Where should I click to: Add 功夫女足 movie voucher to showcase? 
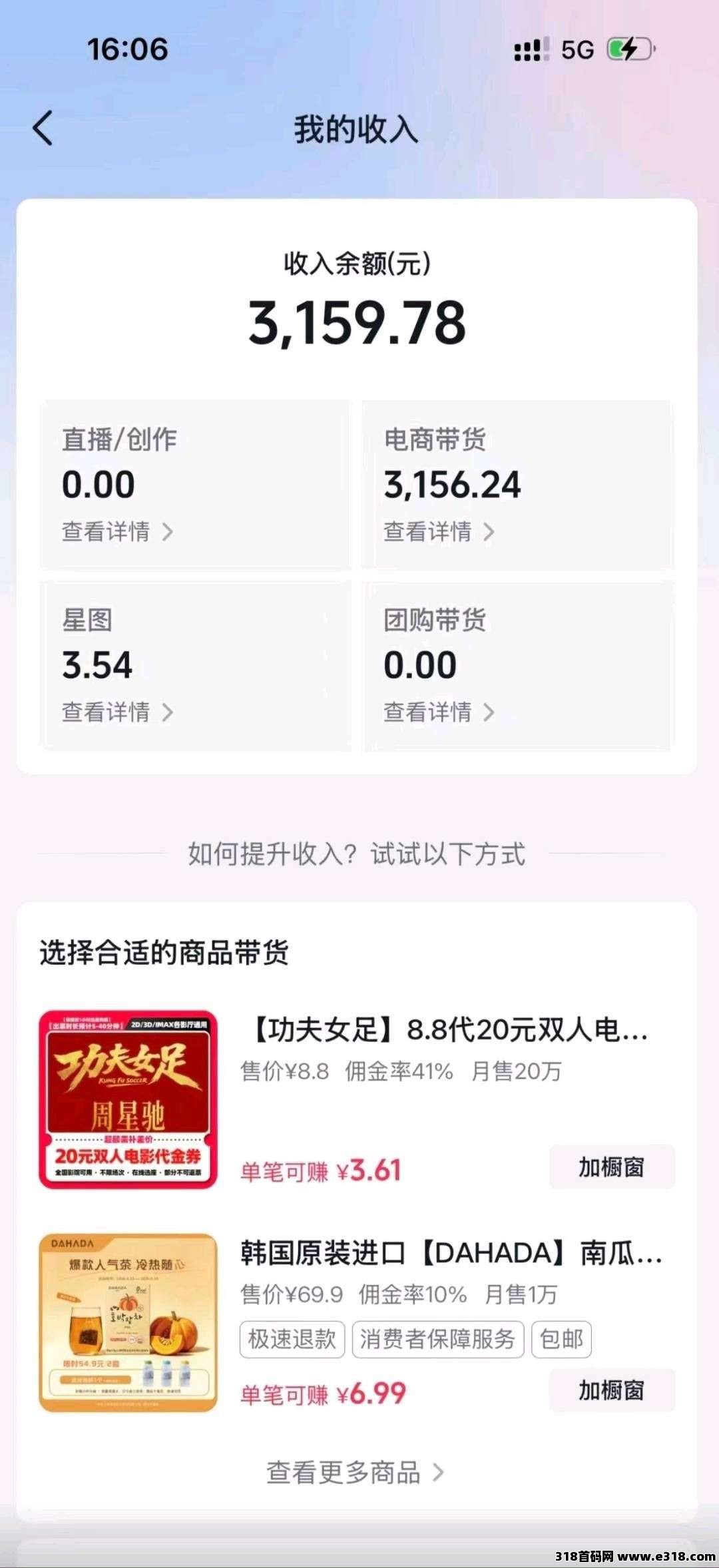click(612, 1167)
